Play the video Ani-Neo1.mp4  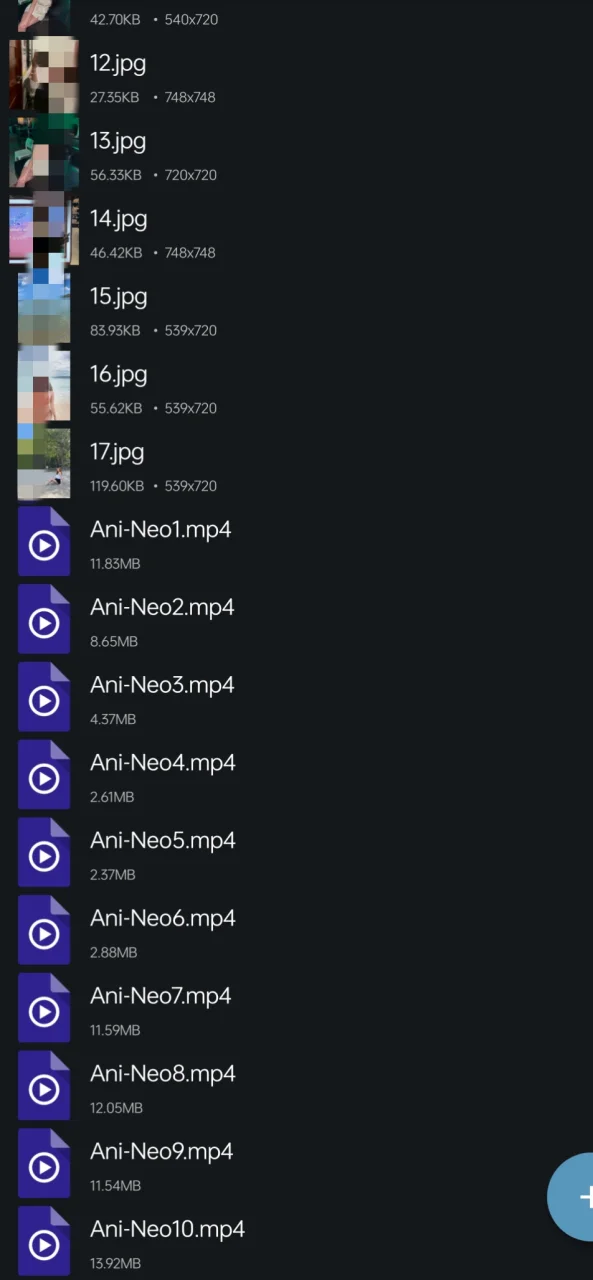tap(296, 544)
